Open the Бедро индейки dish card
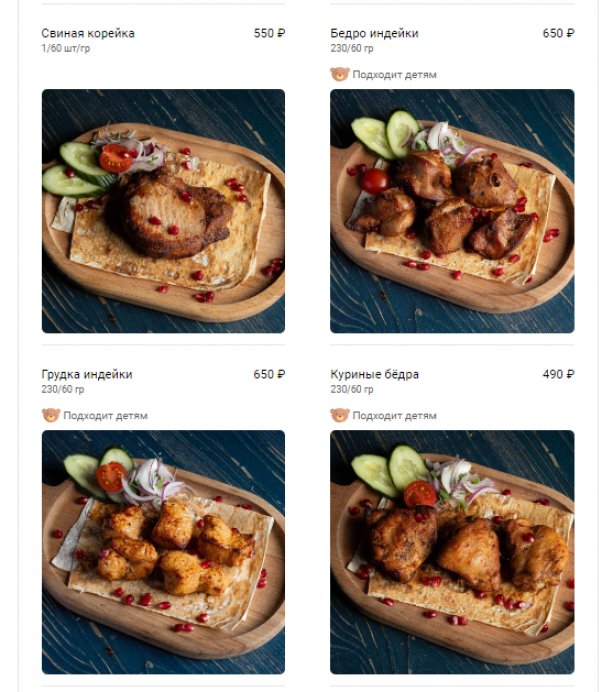The image size is (602, 692). 452,211
